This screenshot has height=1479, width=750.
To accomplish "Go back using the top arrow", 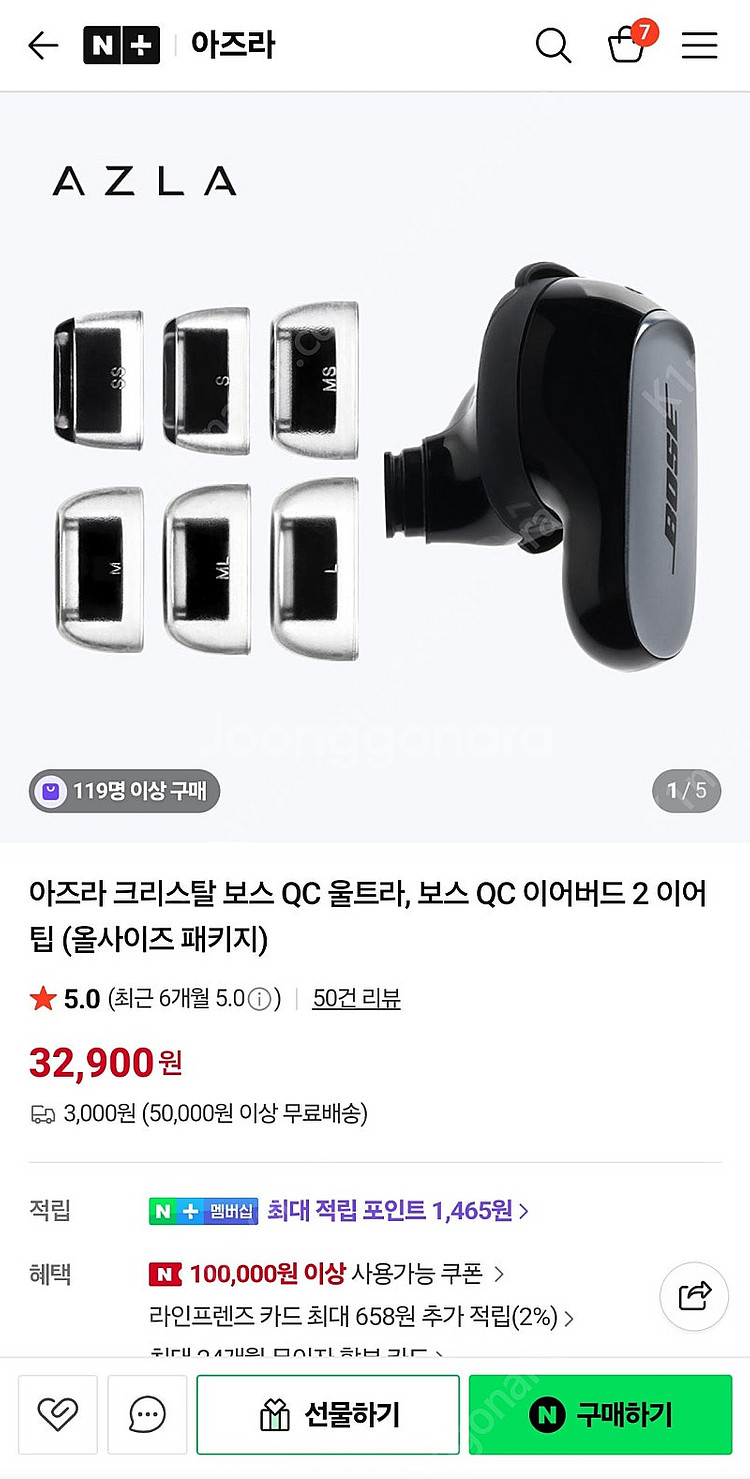I will 43,46.
